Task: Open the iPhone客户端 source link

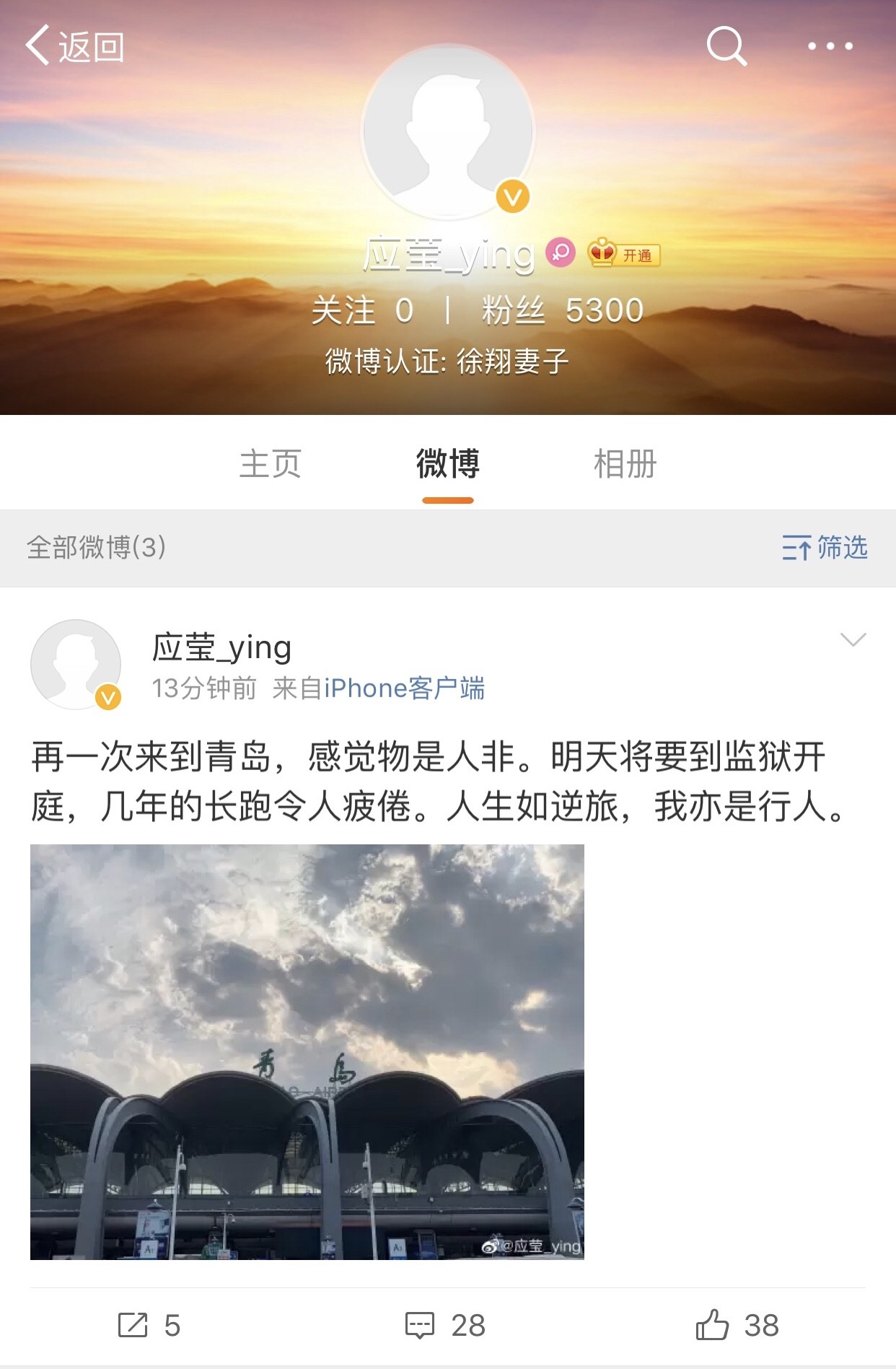Action: click(x=404, y=688)
